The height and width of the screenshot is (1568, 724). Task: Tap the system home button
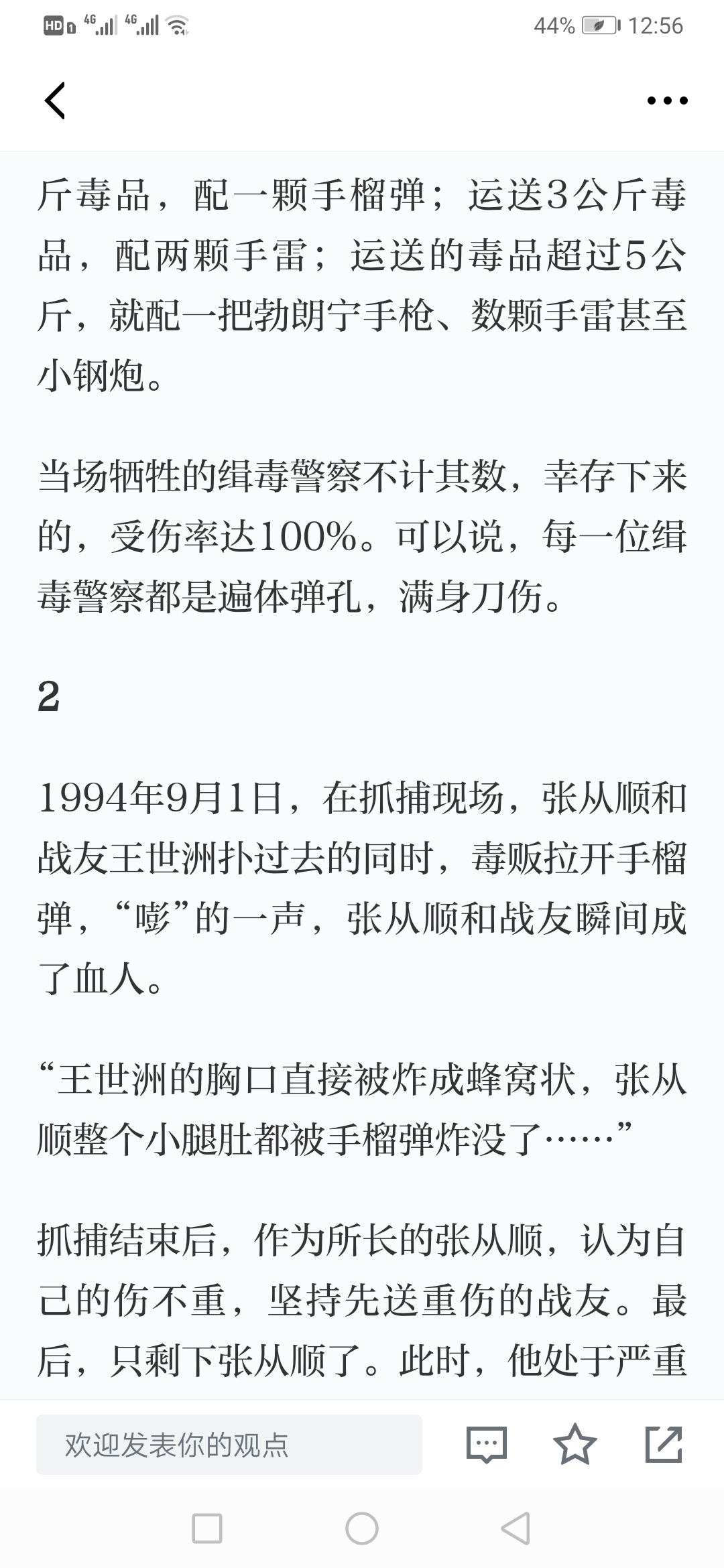coord(362,1528)
